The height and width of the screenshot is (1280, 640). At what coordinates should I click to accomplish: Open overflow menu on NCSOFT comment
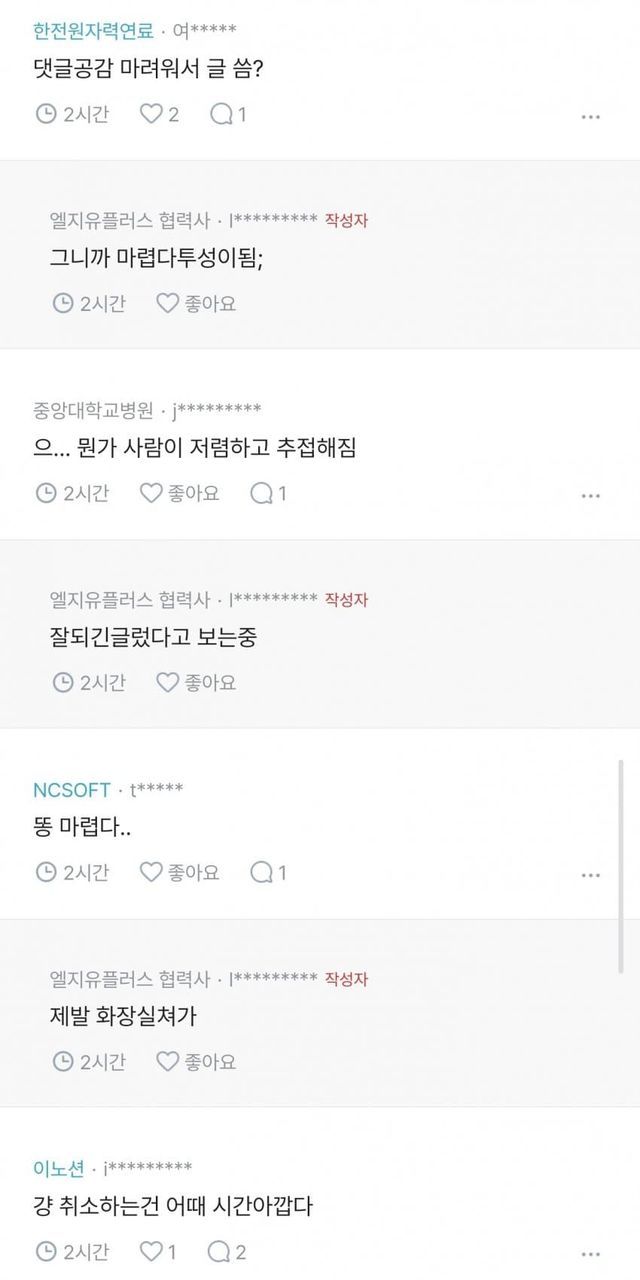coord(590,876)
